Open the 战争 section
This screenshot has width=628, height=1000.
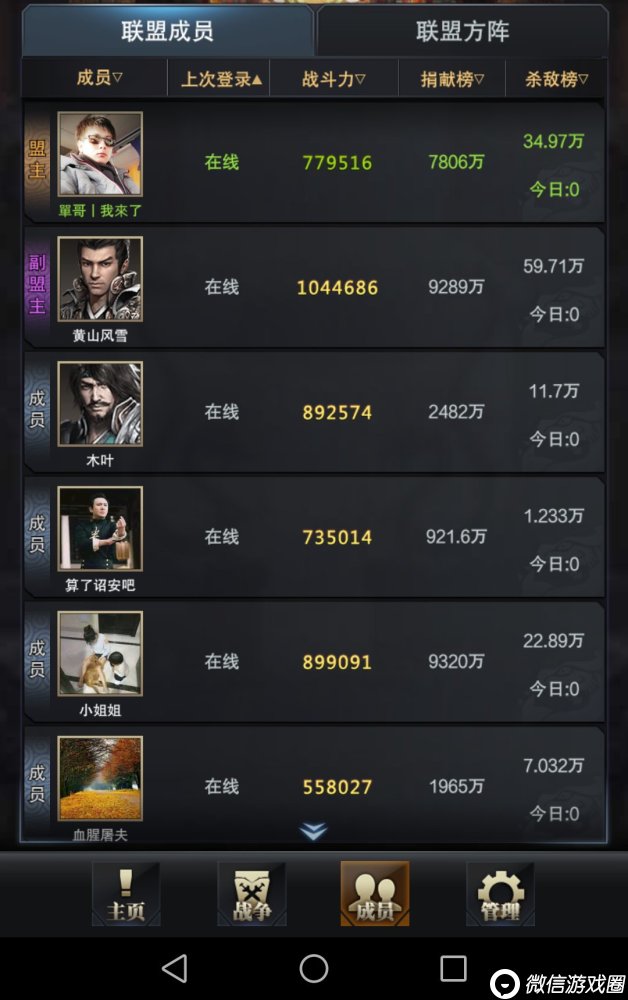(x=251, y=893)
